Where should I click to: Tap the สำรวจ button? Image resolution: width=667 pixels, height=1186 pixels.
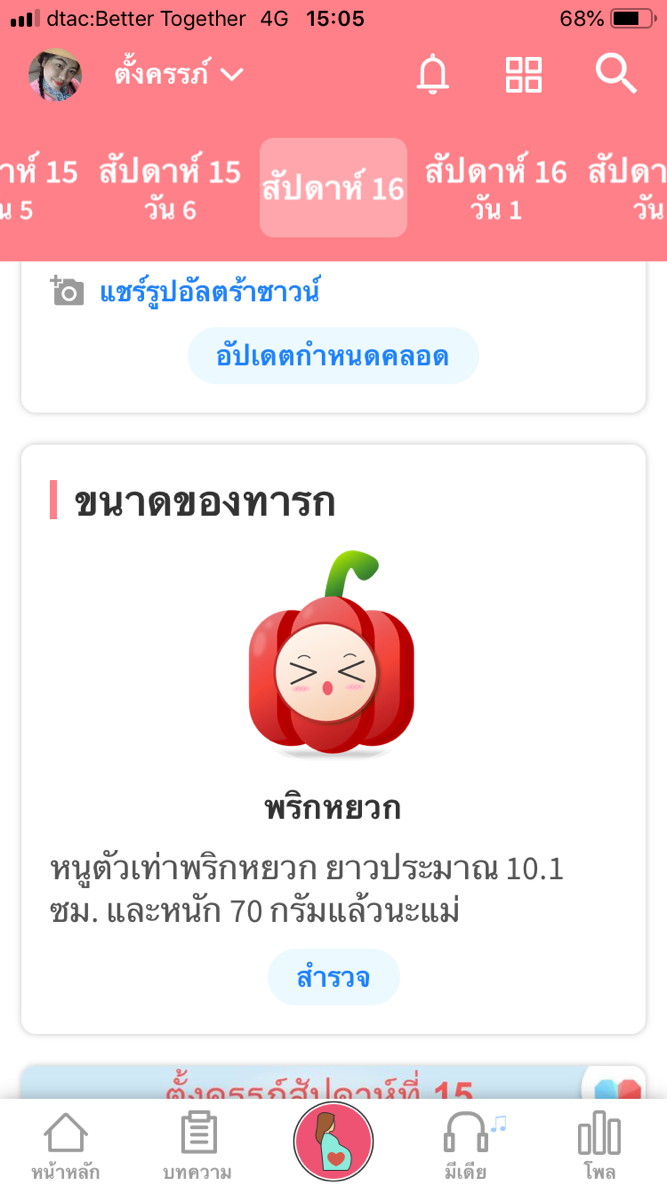click(x=333, y=977)
